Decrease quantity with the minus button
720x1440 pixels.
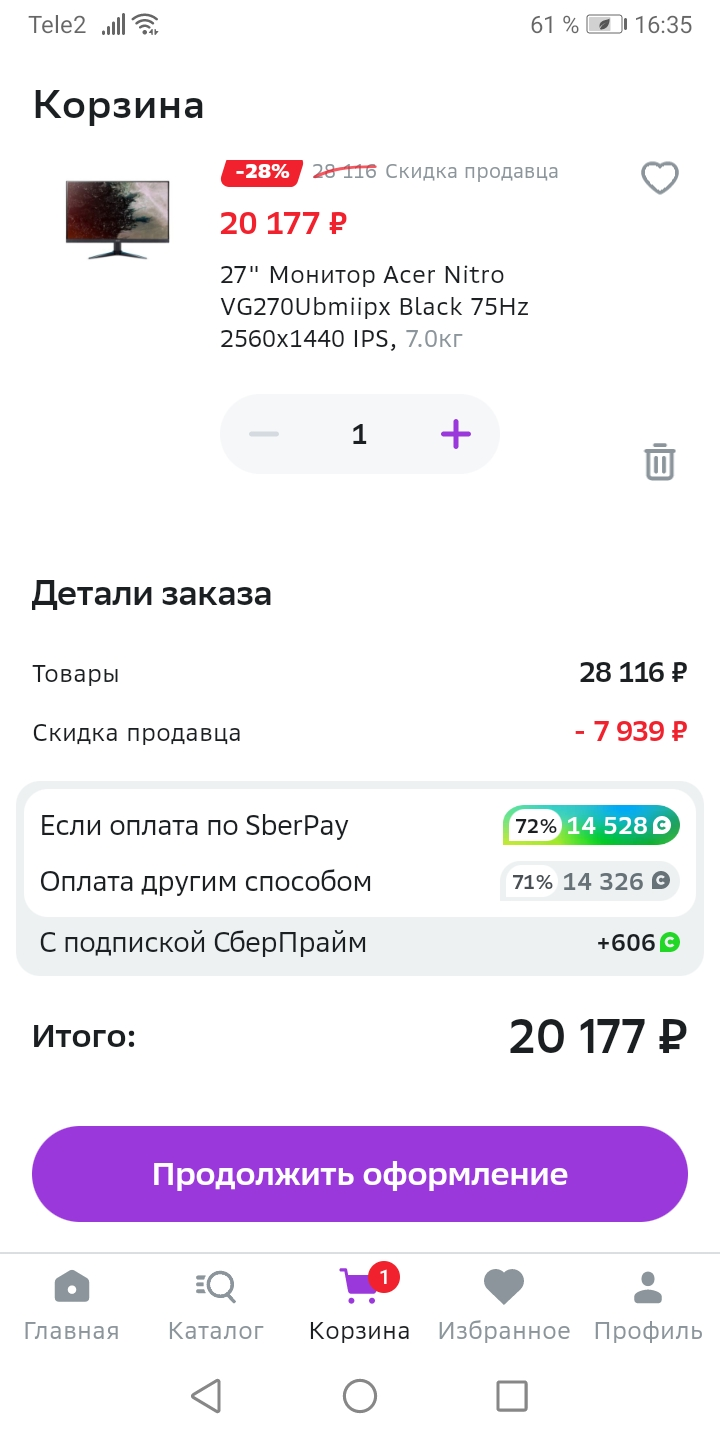tap(264, 434)
